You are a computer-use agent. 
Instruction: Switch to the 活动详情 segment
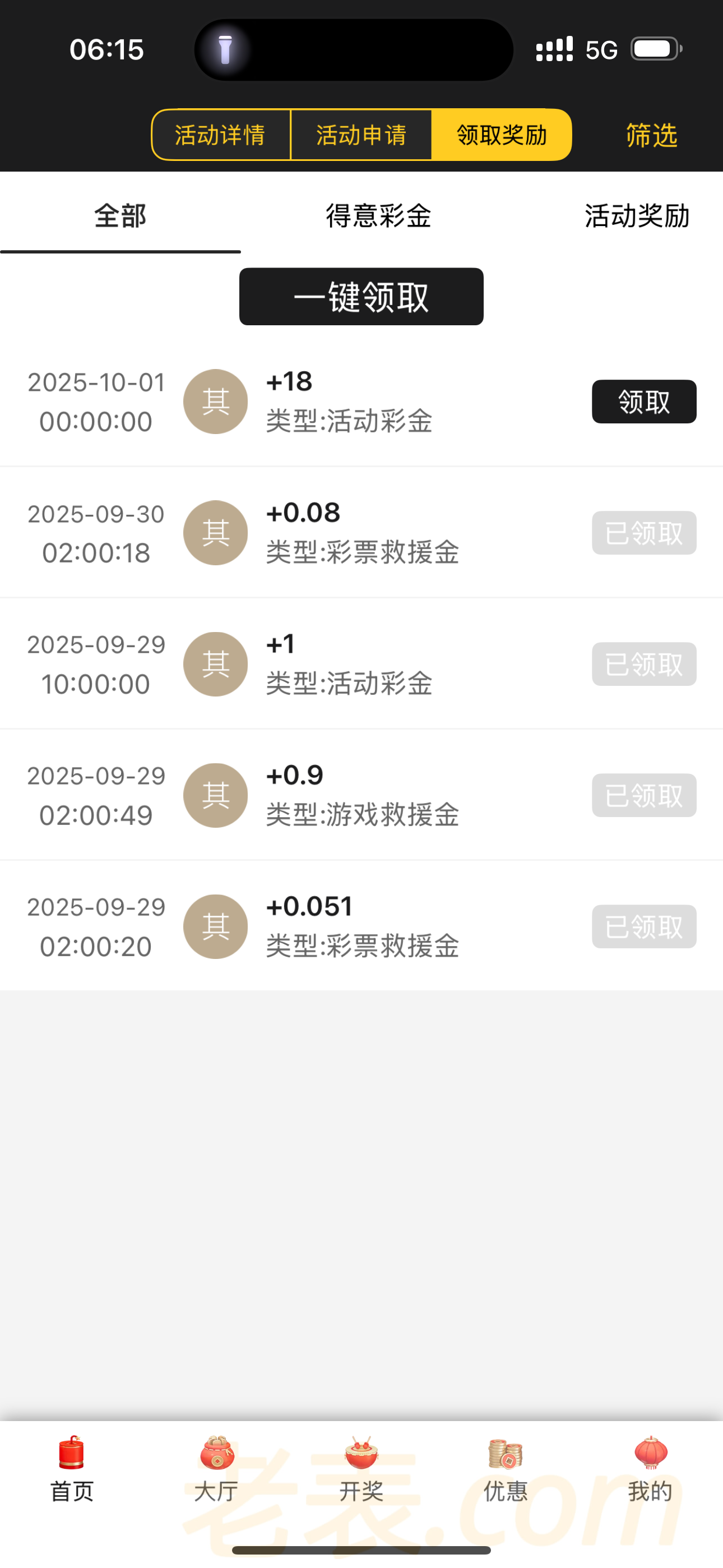(220, 135)
